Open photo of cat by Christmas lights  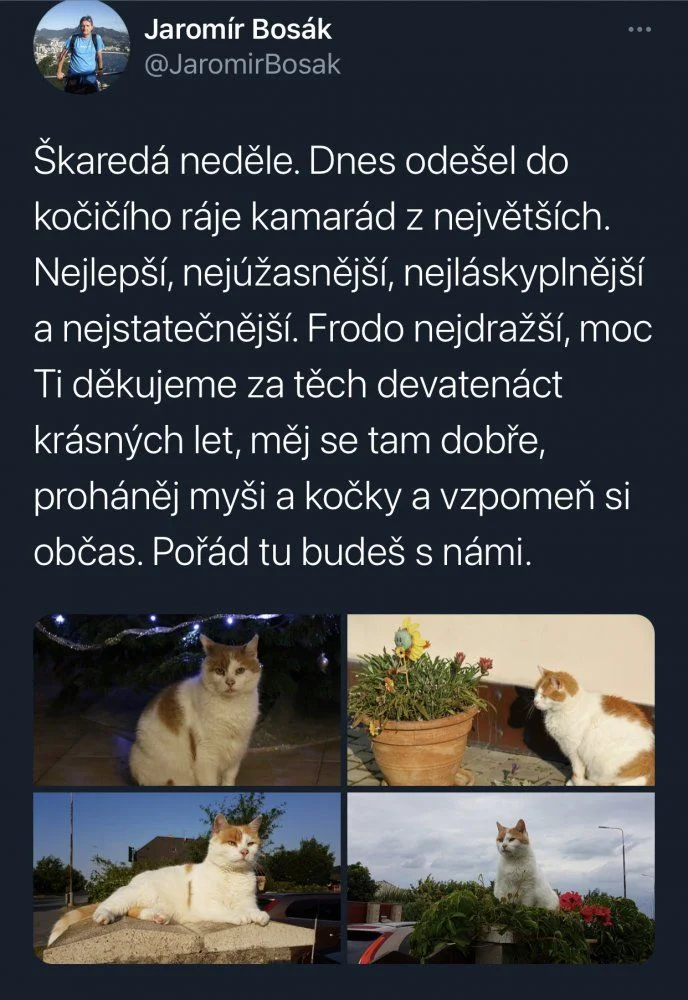click(x=187, y=700)
